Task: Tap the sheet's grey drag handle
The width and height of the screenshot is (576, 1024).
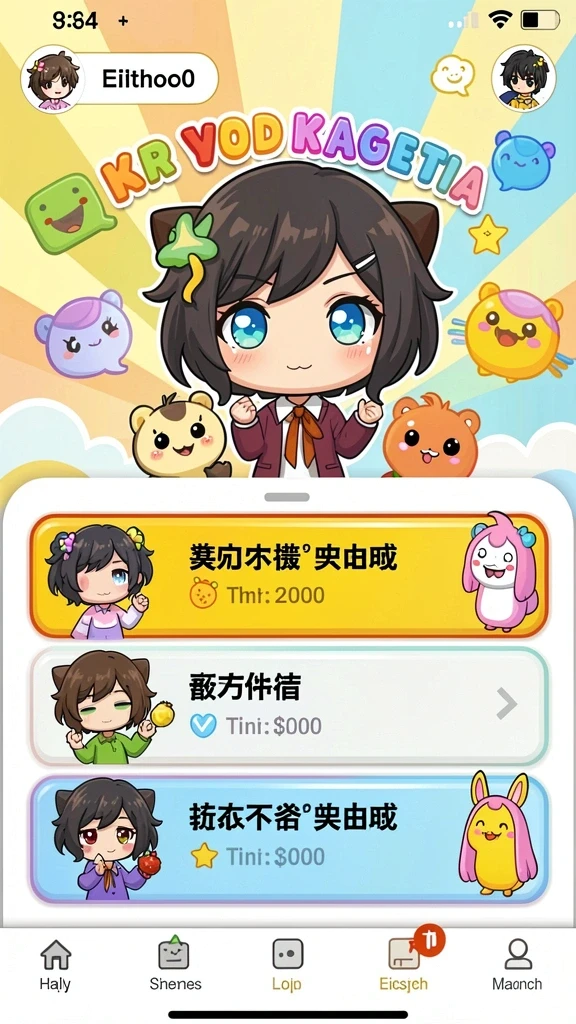Action: [x=287, y=497]
